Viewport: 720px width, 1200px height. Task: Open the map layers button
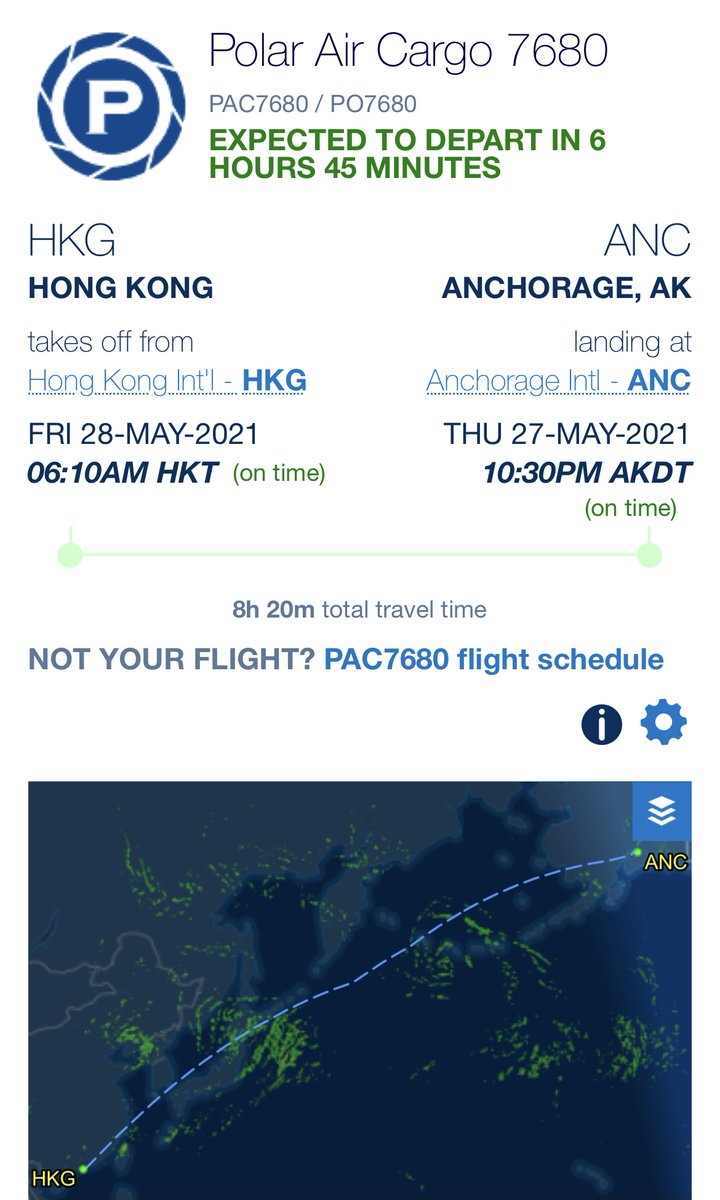pos(662,811)
